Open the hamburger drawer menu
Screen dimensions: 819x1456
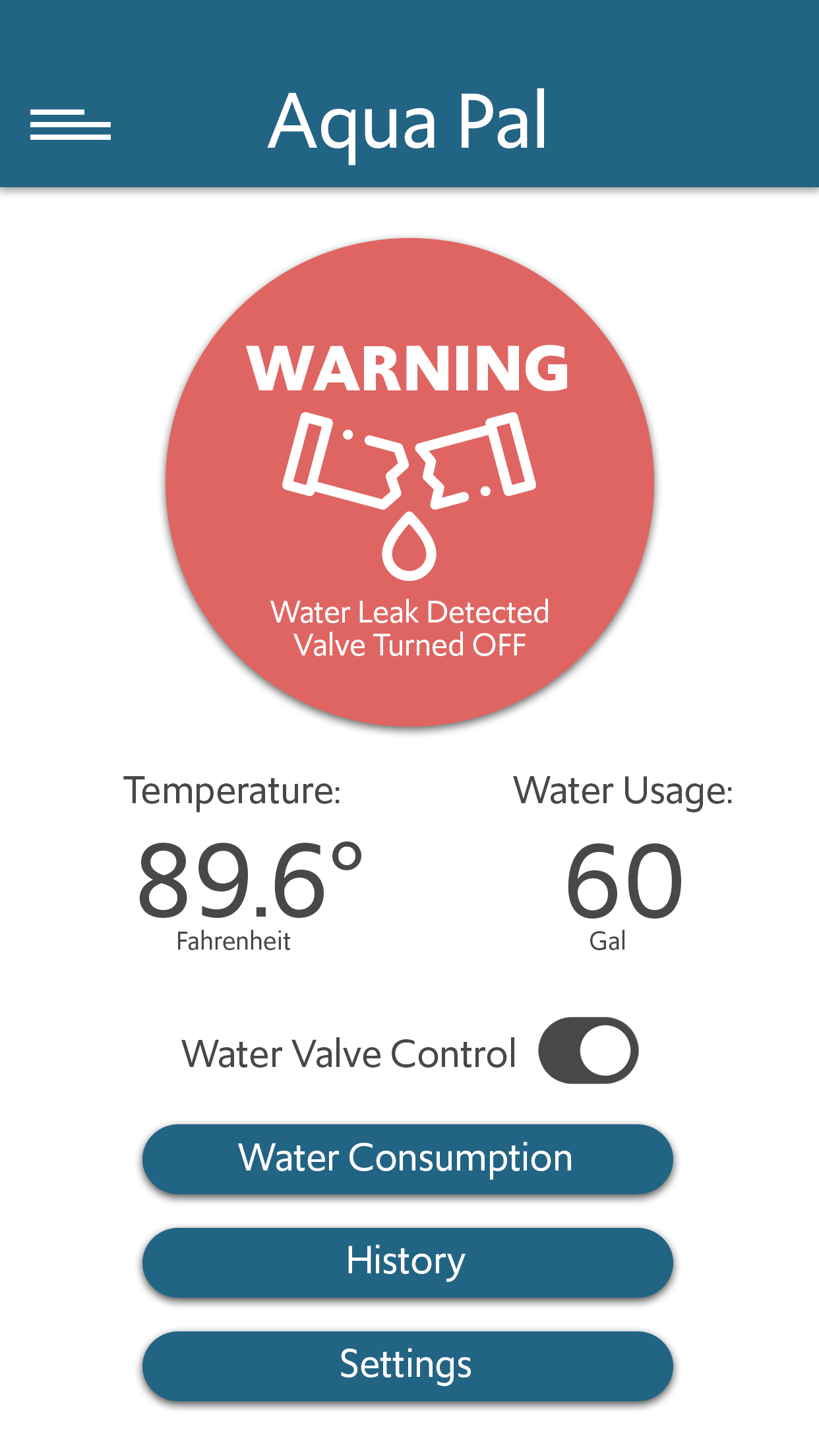(x=71, y=125)
